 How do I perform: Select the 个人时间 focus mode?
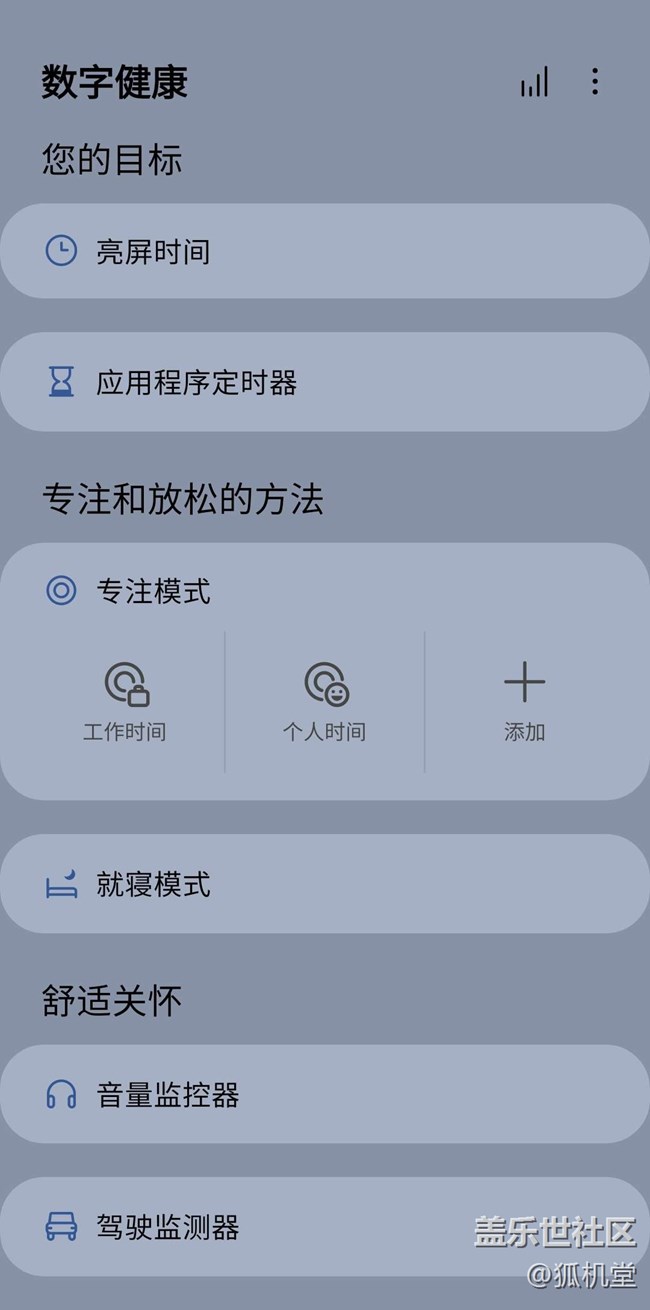click(x=325, y=702)
